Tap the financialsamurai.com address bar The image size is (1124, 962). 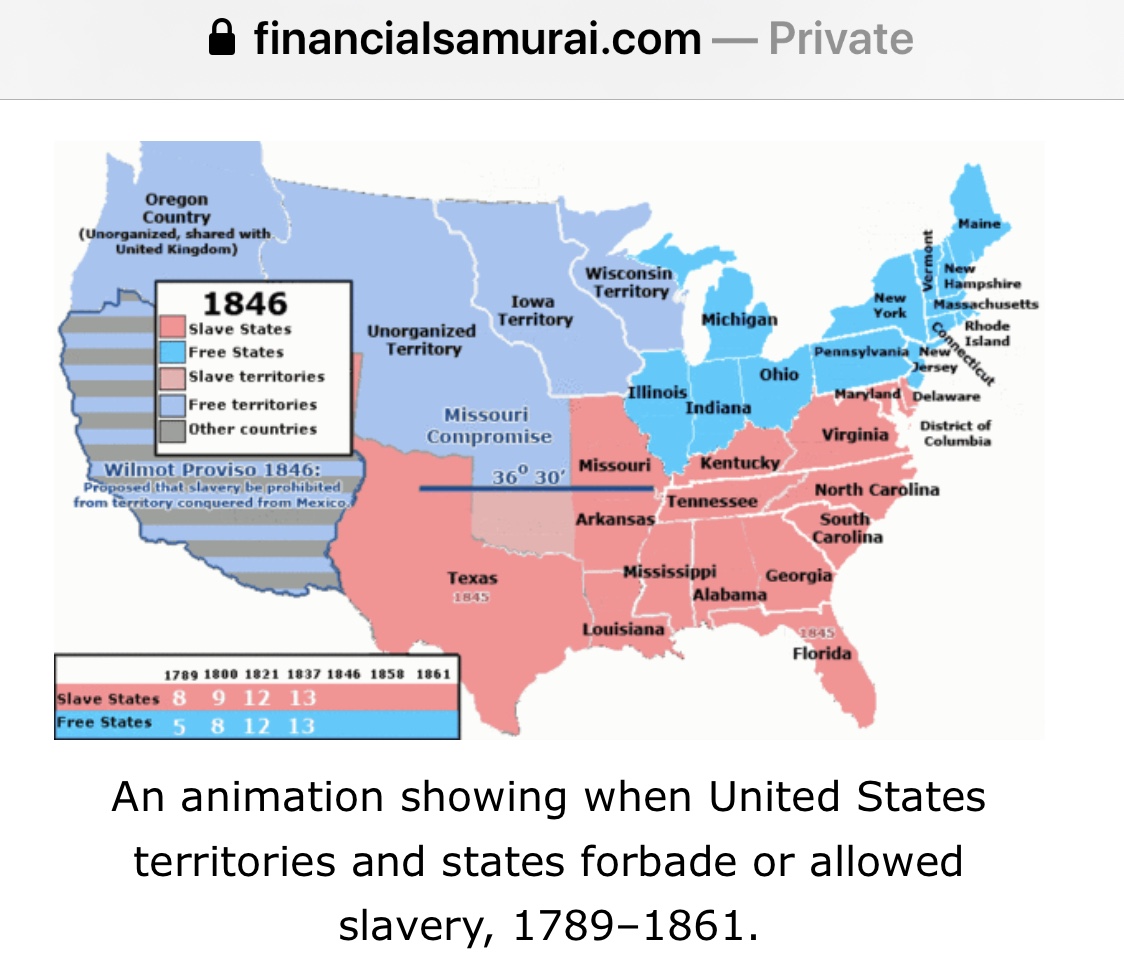click(x=560, y=40)
